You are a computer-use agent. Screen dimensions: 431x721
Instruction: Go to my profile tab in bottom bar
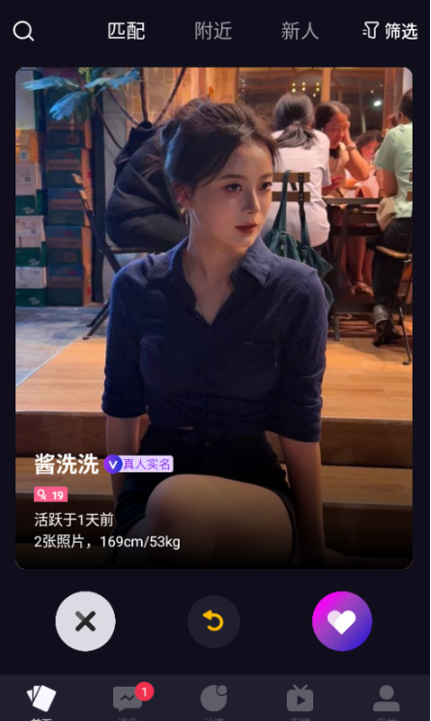tap(386, 700)
